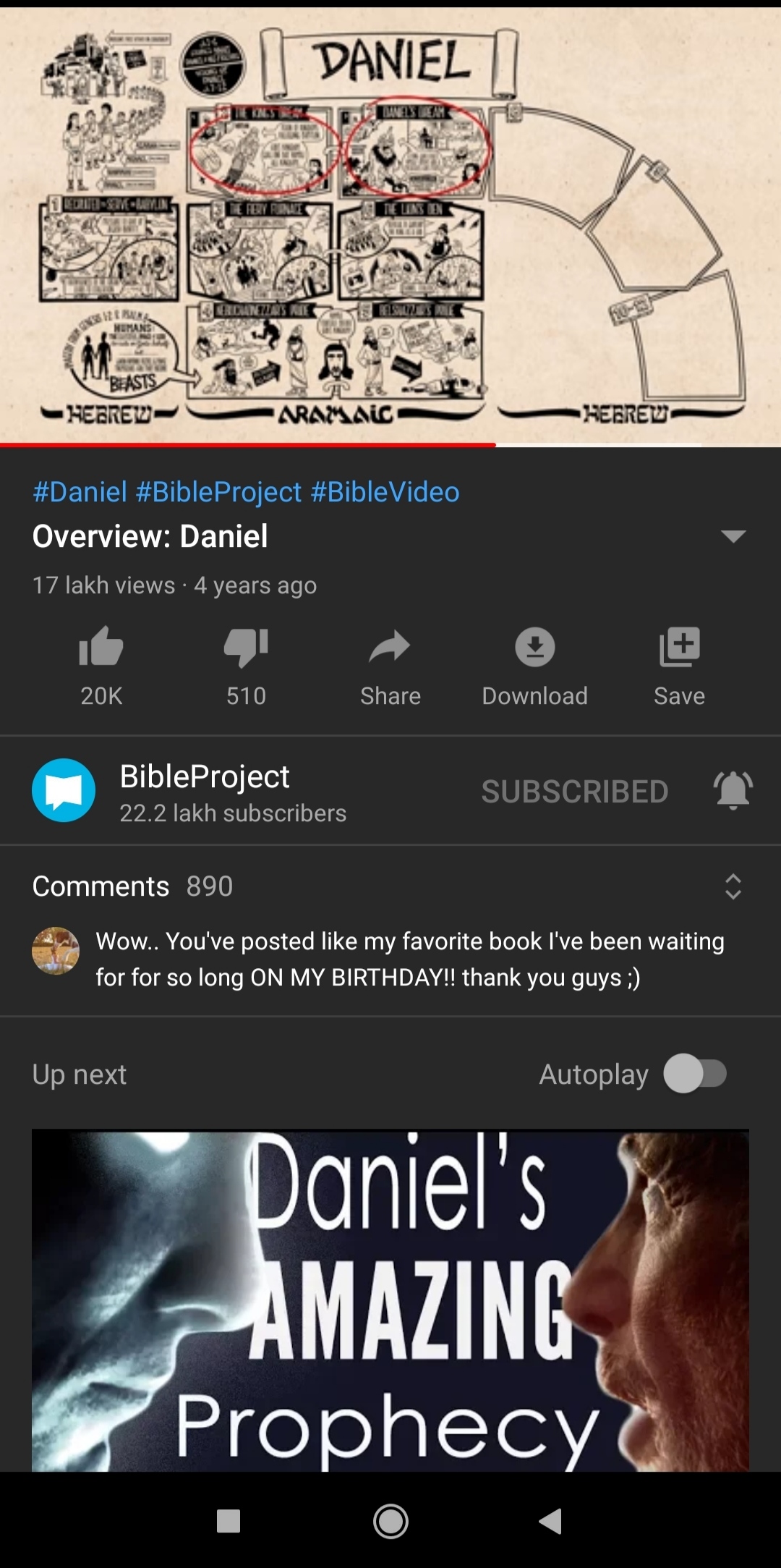Expand the video description arrow
781x1568 pixels.
pos(733,536)
